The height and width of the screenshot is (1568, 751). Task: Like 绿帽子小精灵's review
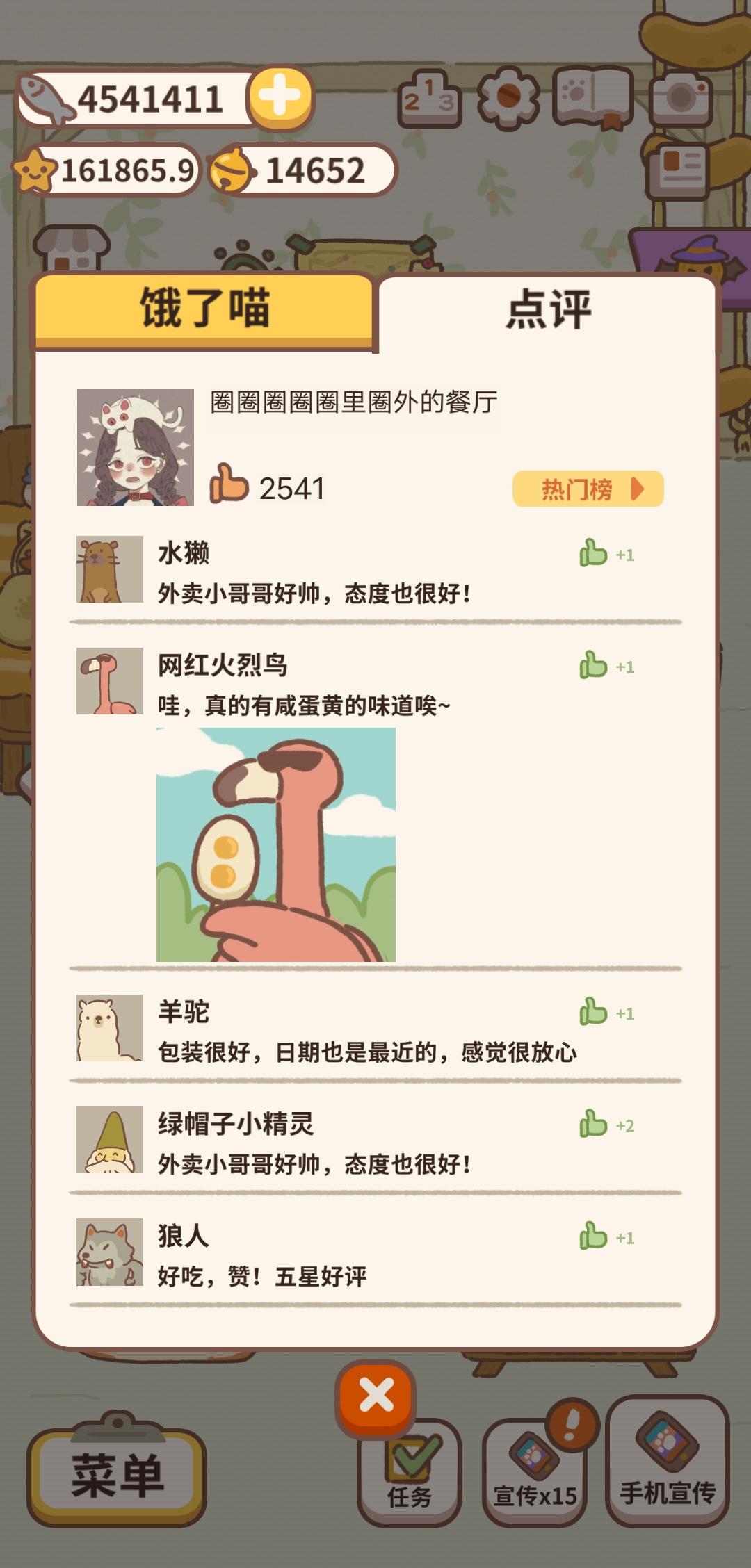point(594,1125)
